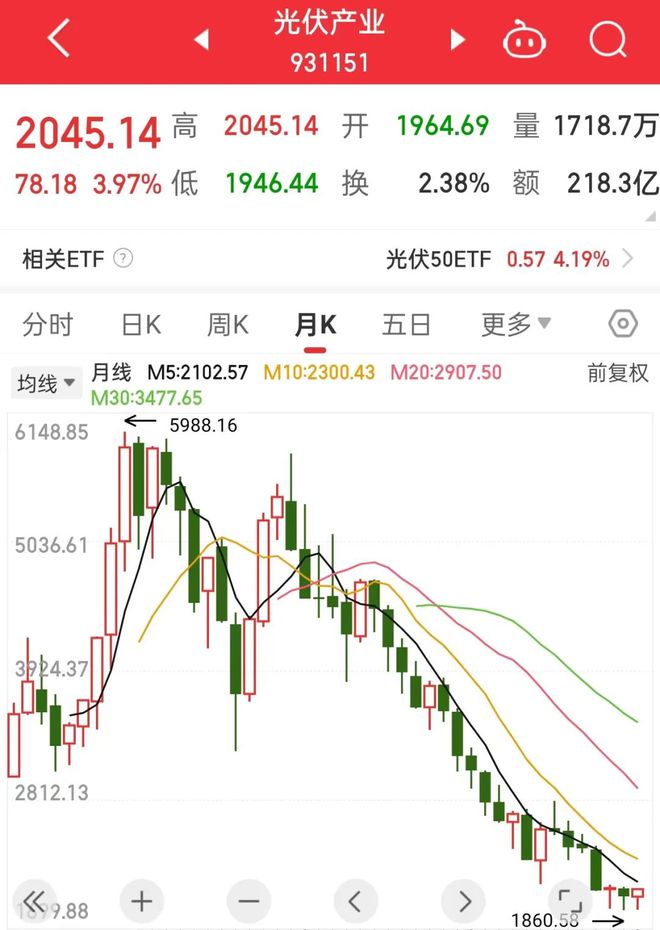The width and height of the screenshot is (660, 930).
Task: Go back with the top-left arrow
Action: [x=59, y=38]
